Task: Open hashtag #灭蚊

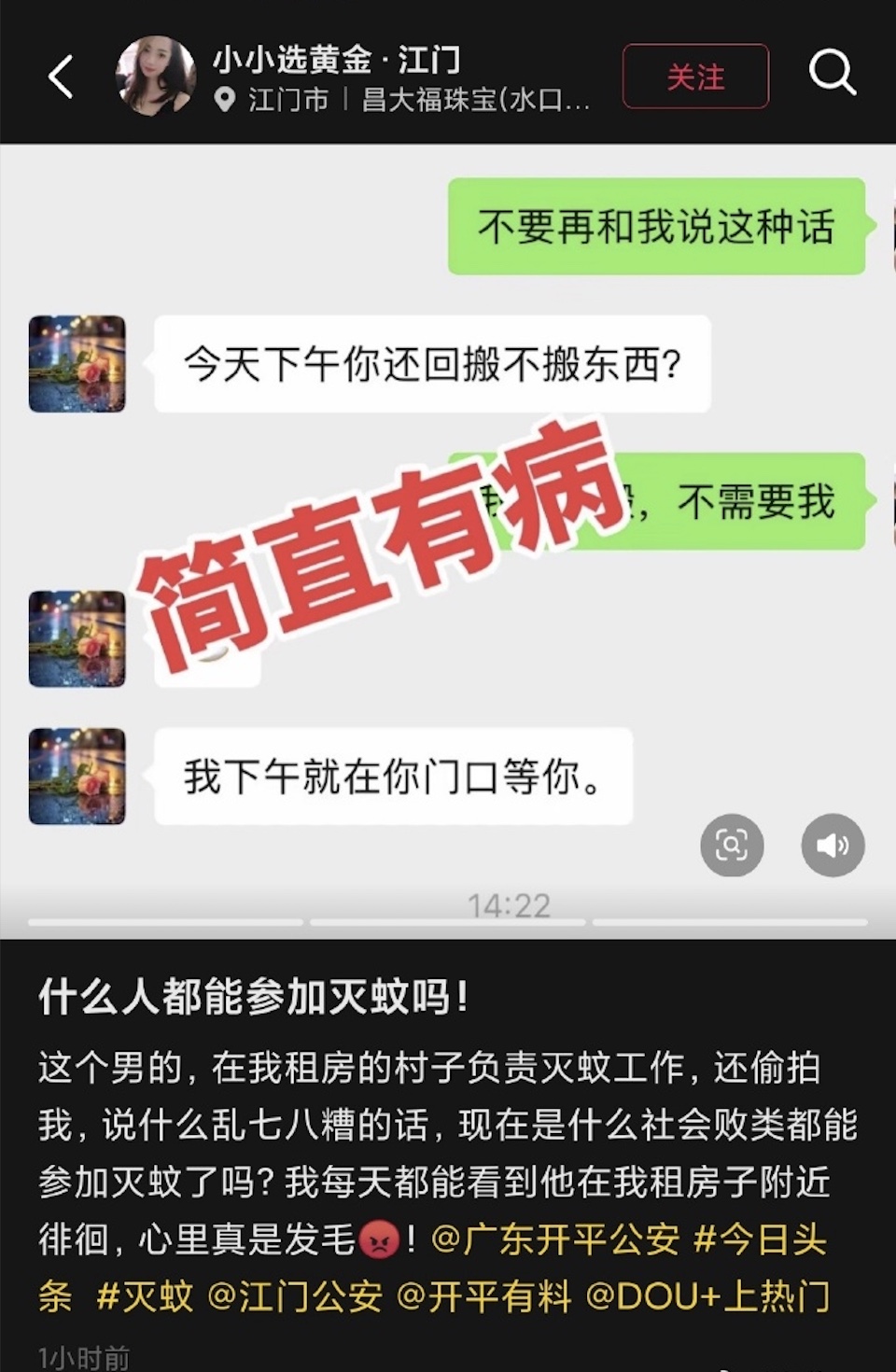Action: [145, 1296]
